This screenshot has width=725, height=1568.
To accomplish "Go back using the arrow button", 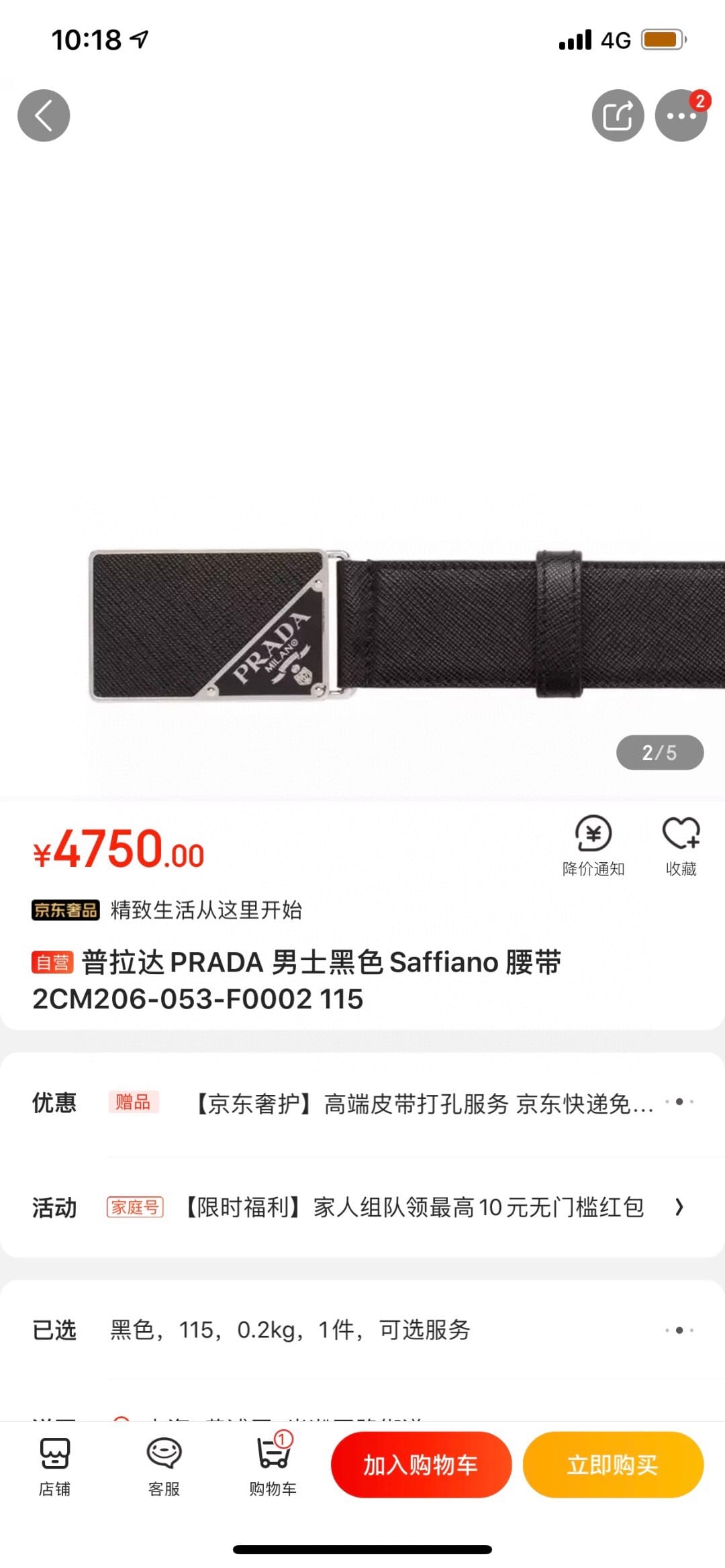I will [44, 115].
